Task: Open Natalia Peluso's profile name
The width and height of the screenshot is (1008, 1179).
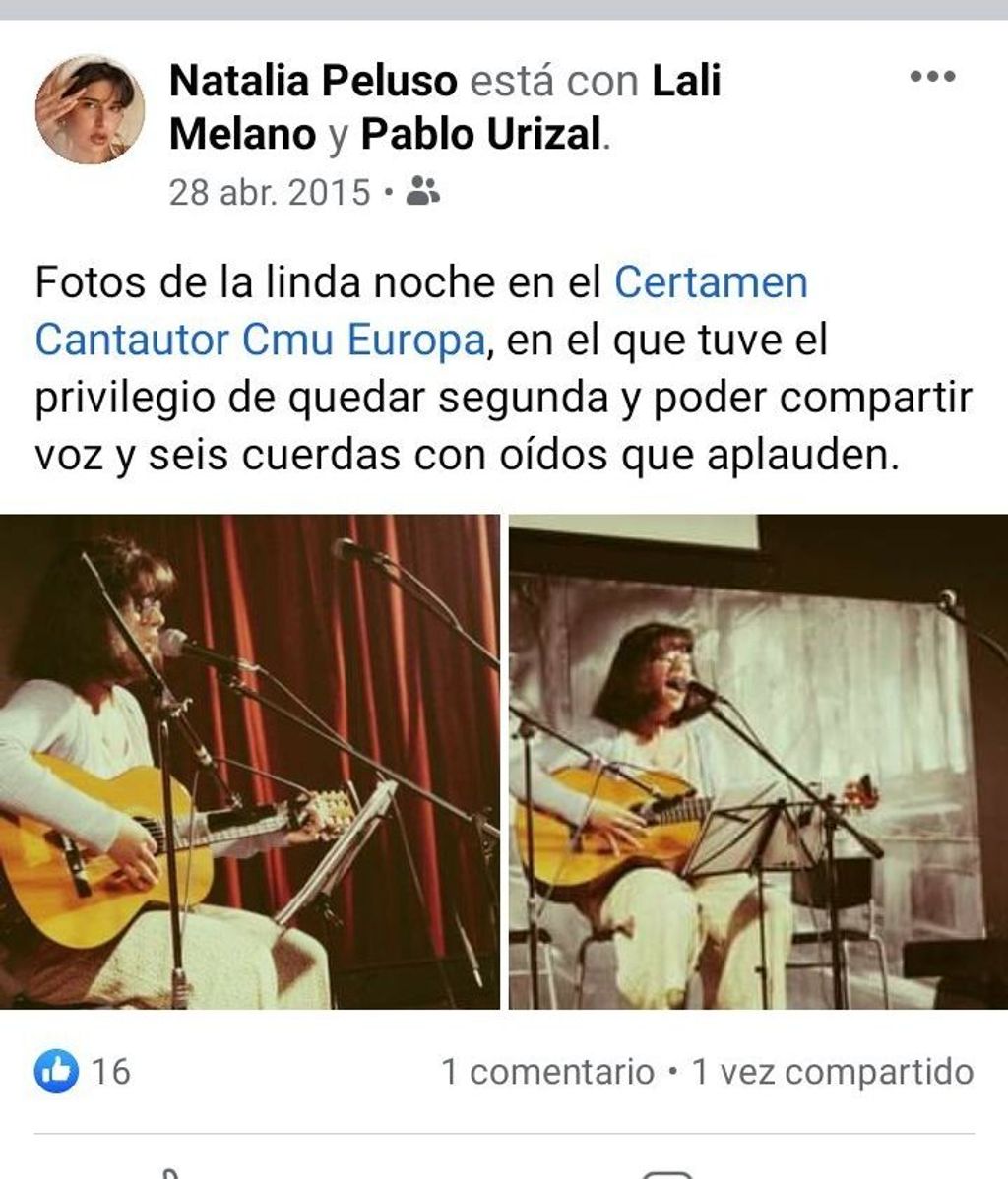Action: [313, 81]
